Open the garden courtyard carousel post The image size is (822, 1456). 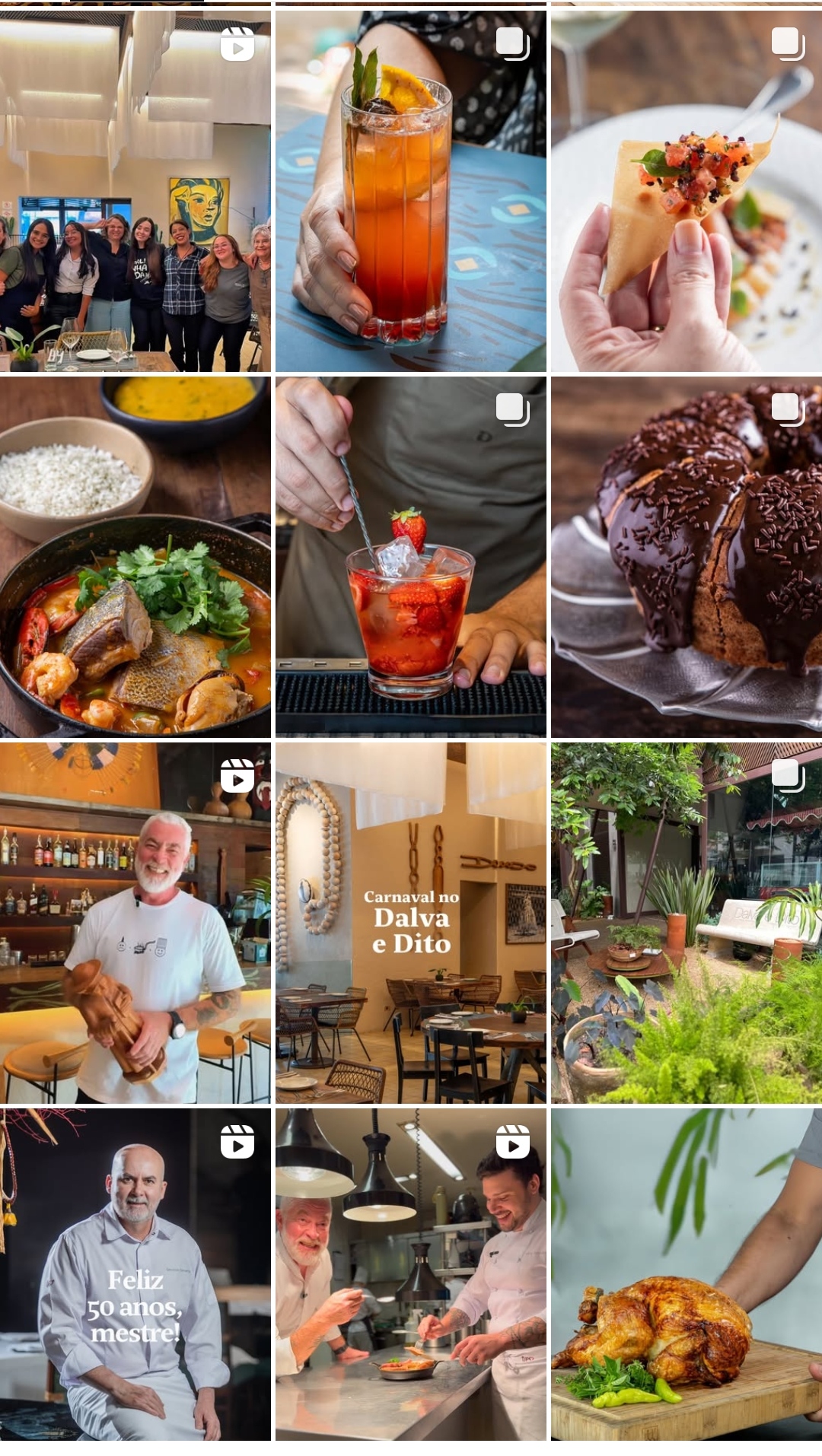tap(686, 923)
